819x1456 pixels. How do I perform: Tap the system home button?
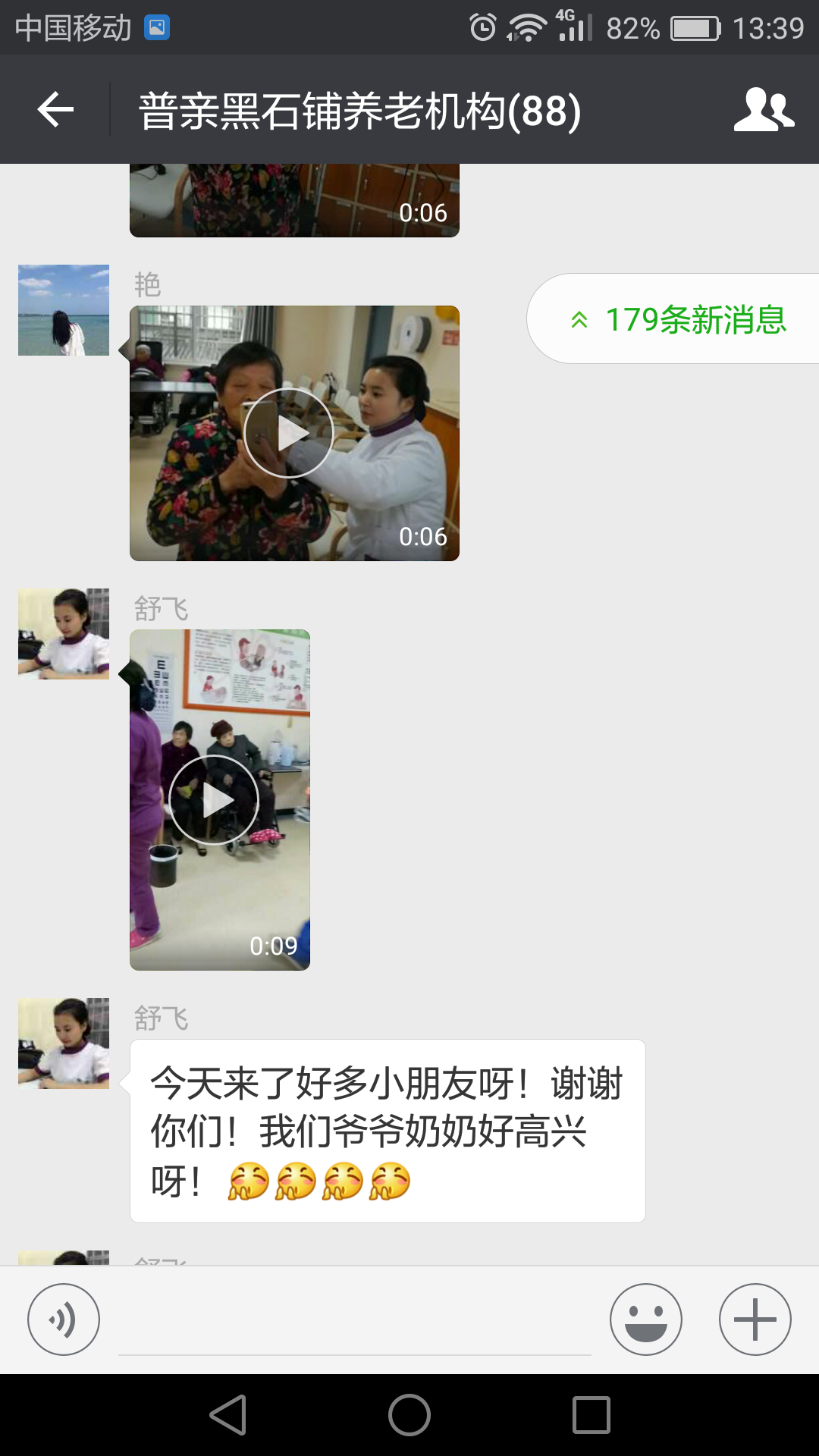click(x=409, y=1415)
